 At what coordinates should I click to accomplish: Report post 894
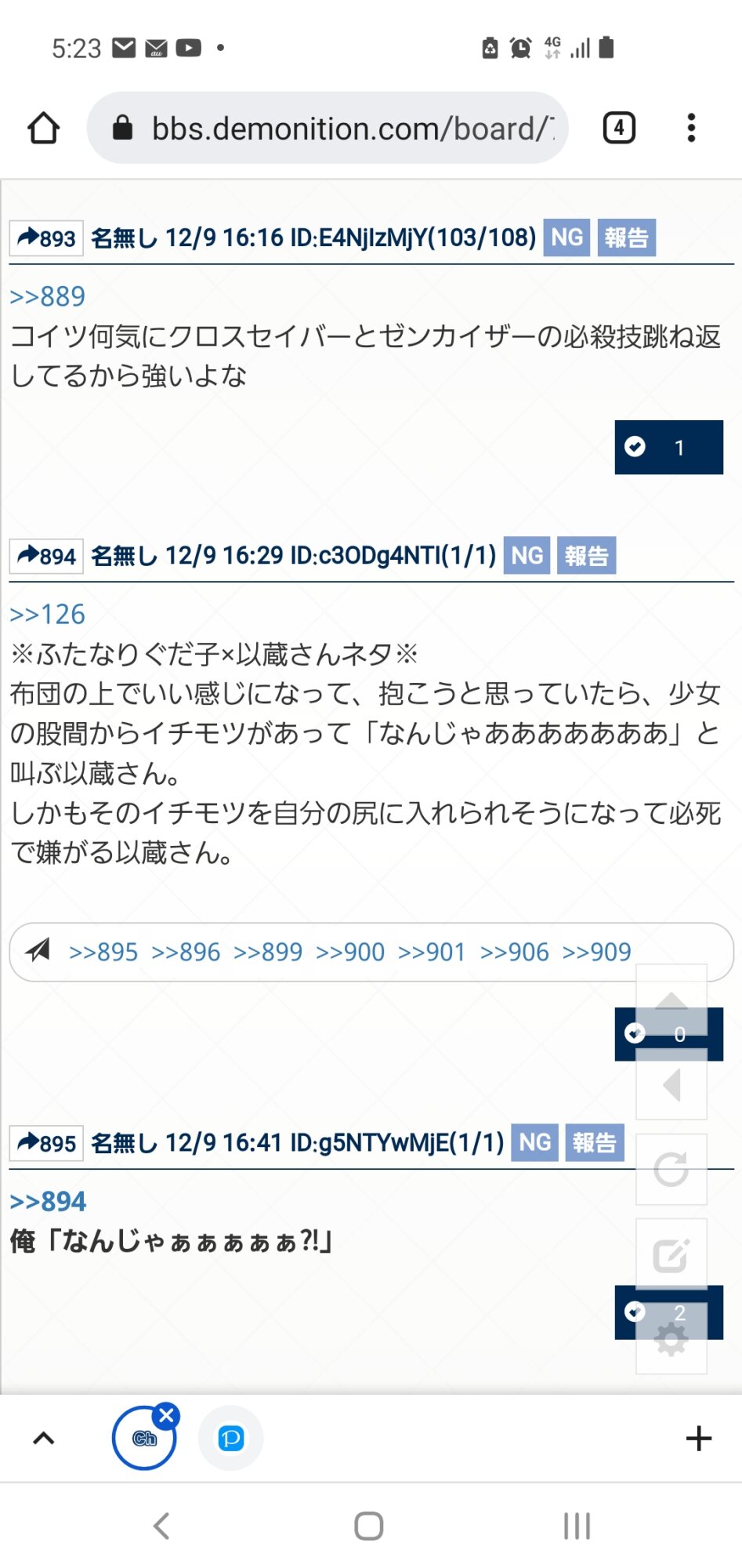586,556
